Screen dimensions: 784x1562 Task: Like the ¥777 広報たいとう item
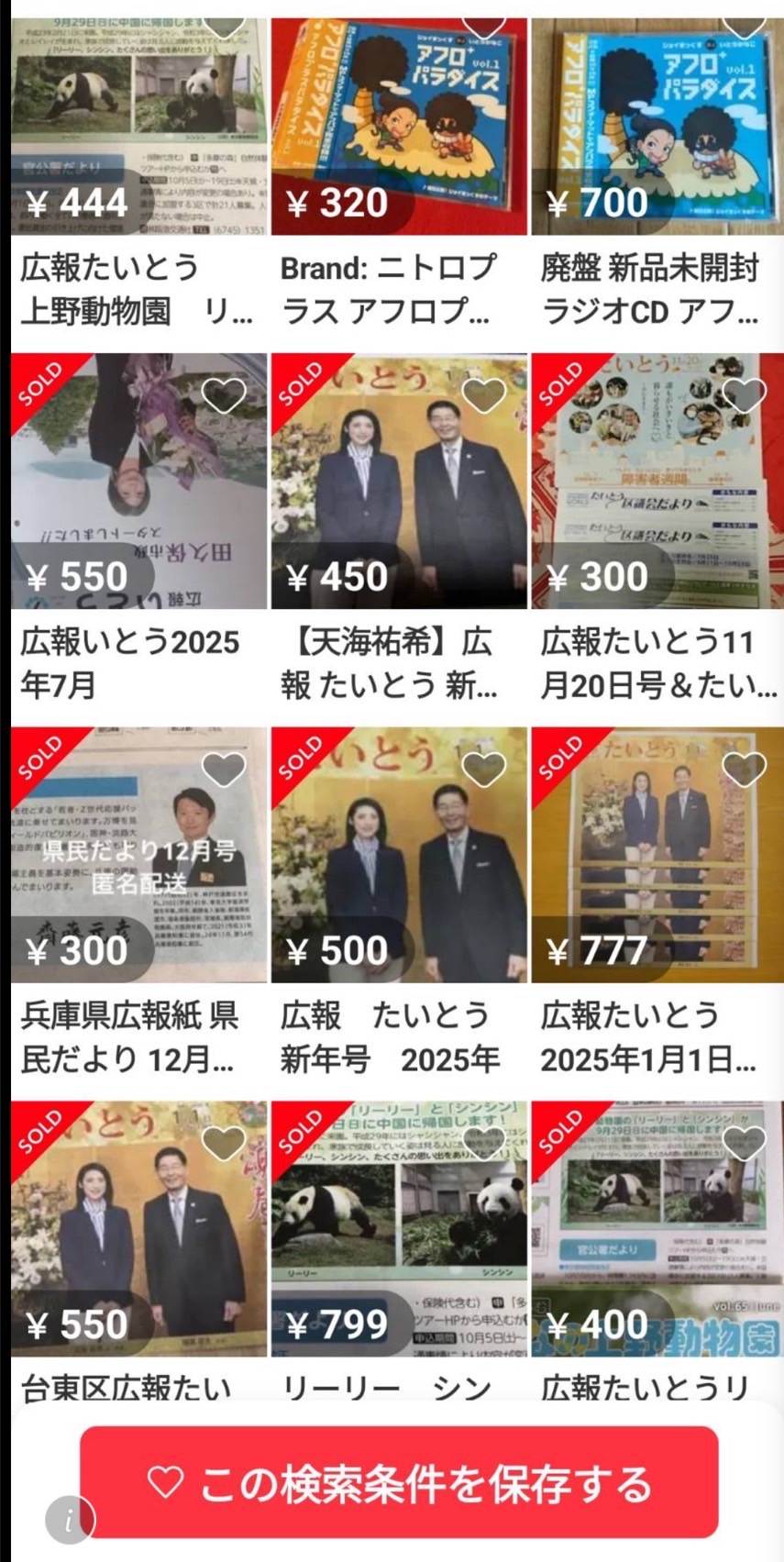coord(745,770)
